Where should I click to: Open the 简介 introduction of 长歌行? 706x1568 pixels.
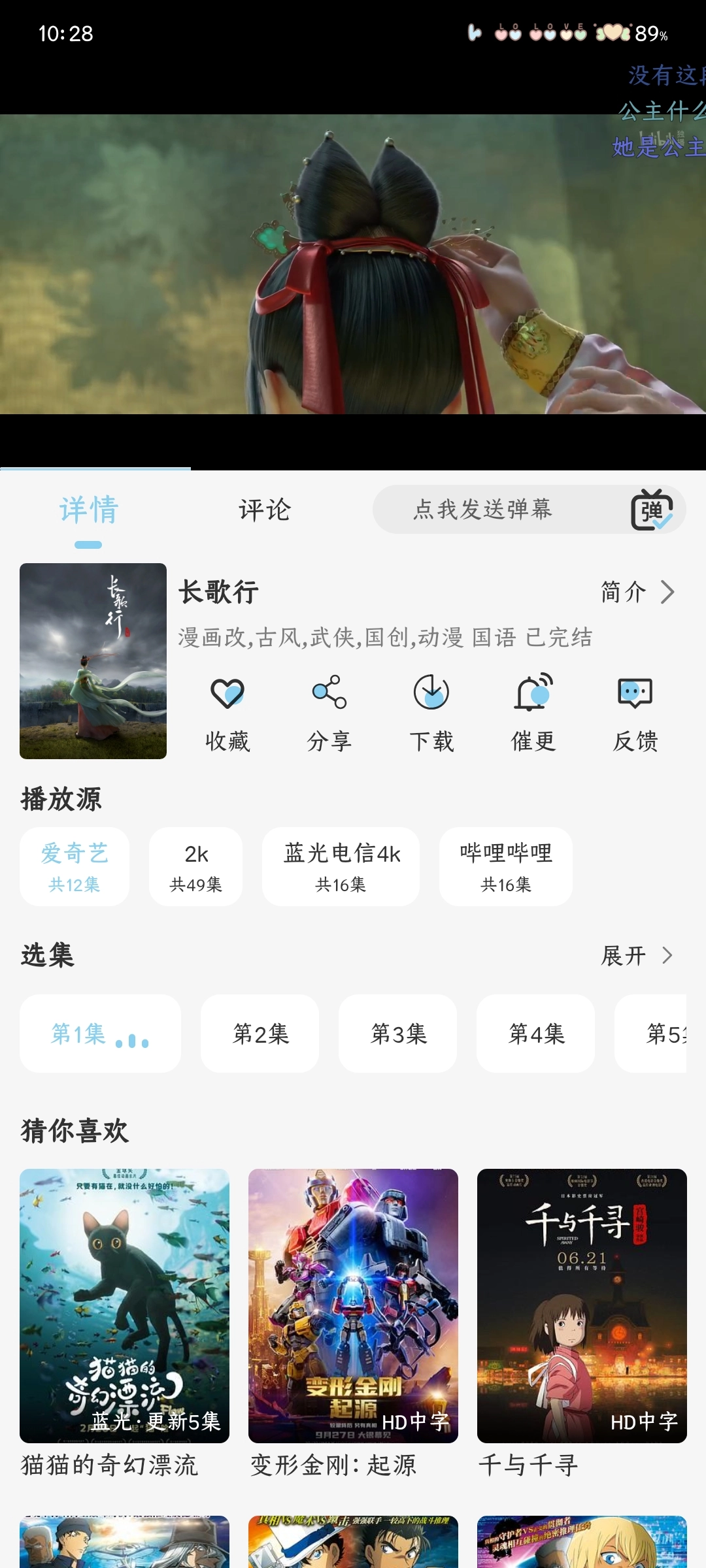pyautogui.click(x=637, y=593)
